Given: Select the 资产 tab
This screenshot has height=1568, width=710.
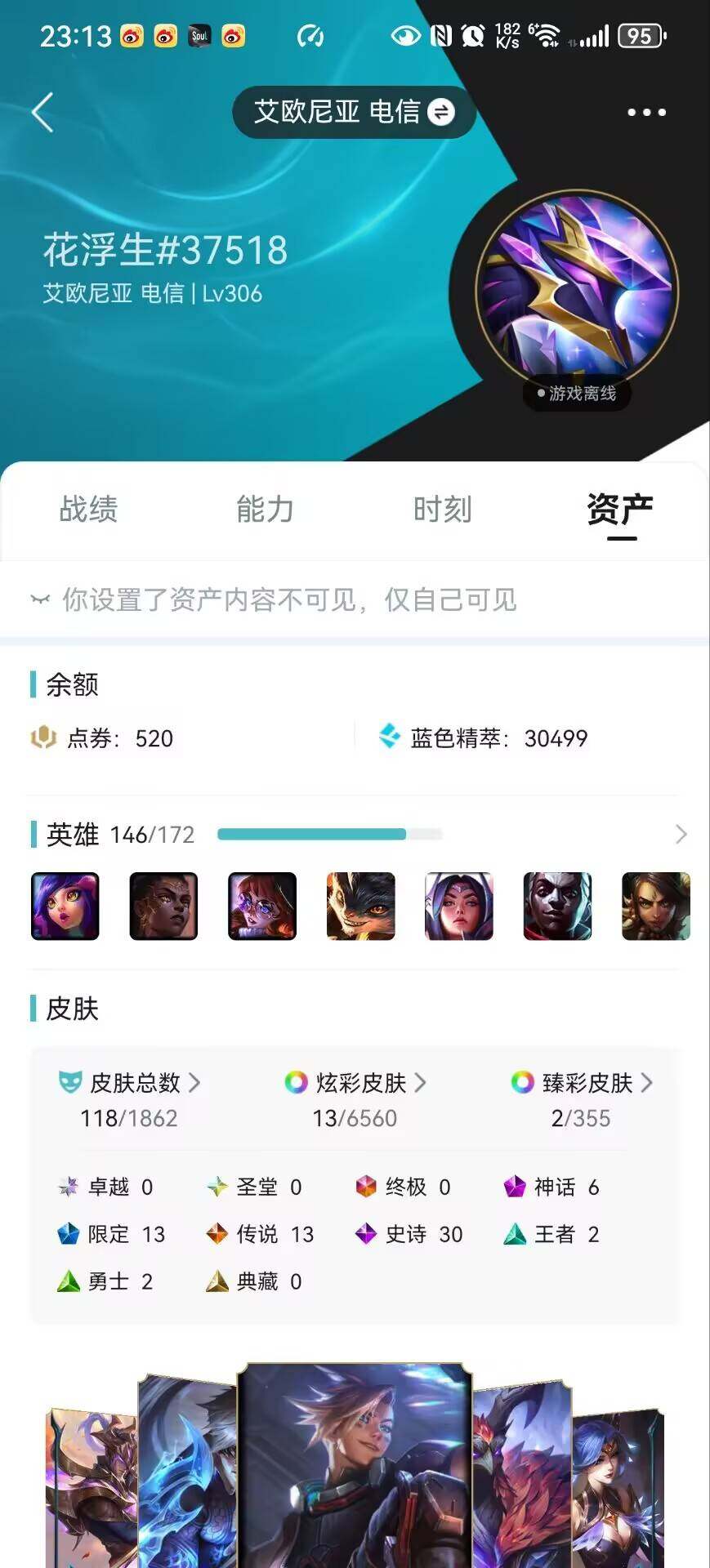Looking at the screenshot, I should (x=620, y=510).
